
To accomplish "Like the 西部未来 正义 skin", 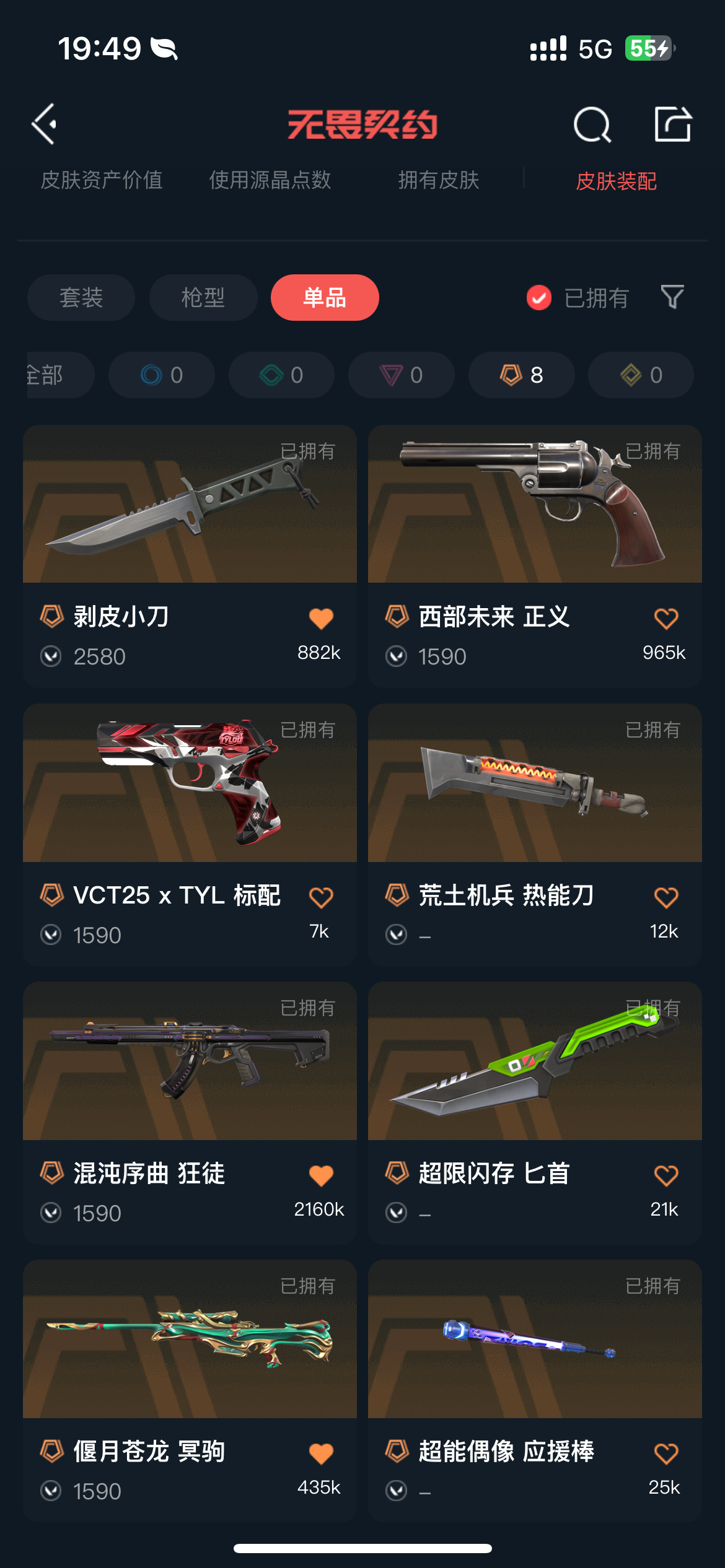I will (x=666, y=619).
